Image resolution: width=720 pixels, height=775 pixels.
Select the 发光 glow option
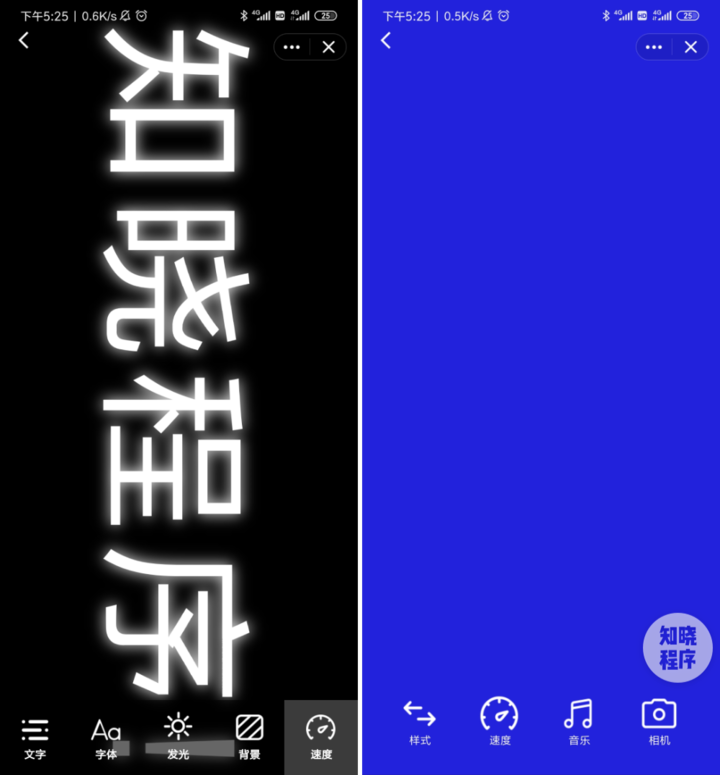178,738
